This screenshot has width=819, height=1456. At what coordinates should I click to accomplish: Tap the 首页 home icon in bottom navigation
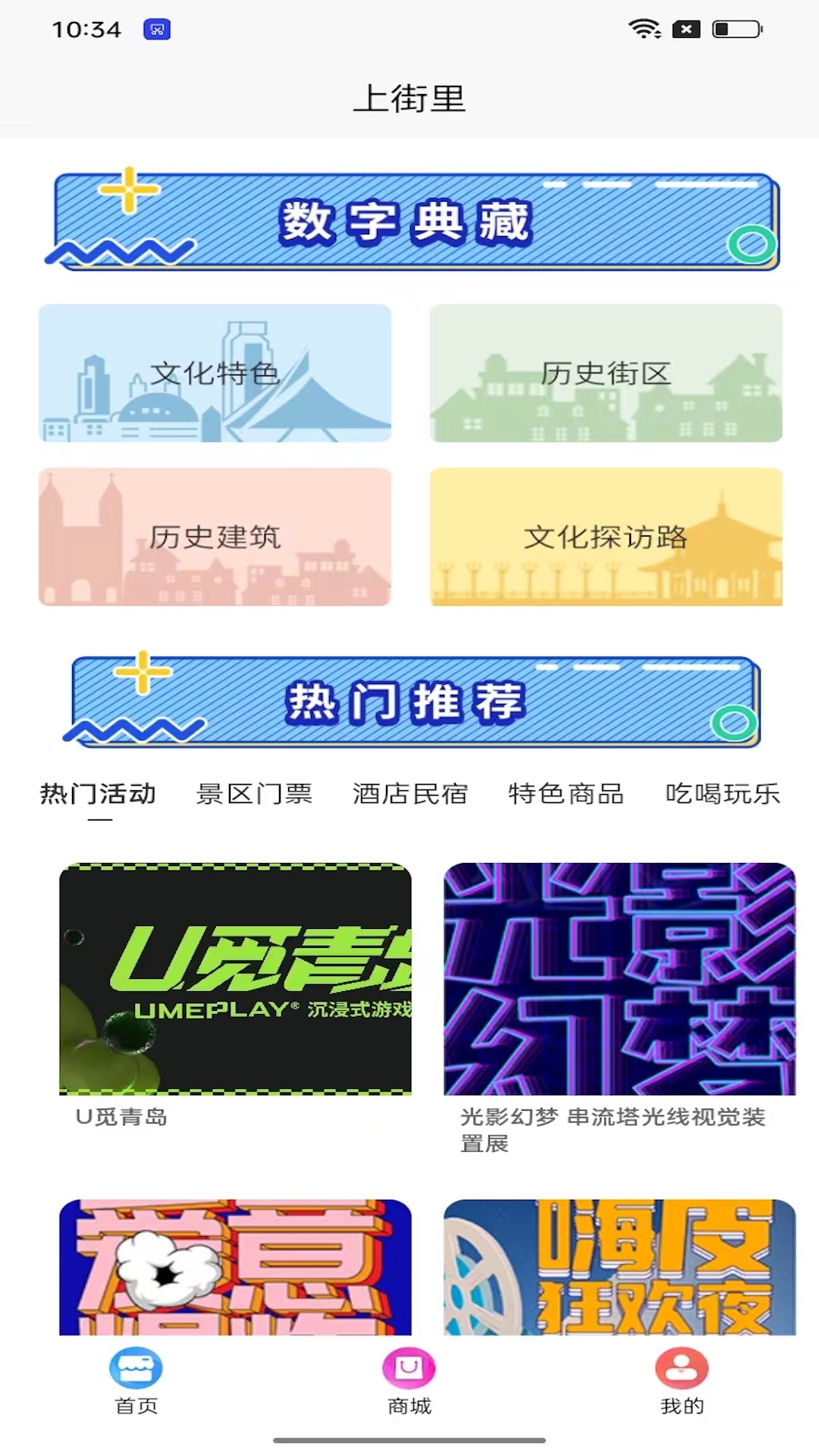click(x=135, y=1369)
